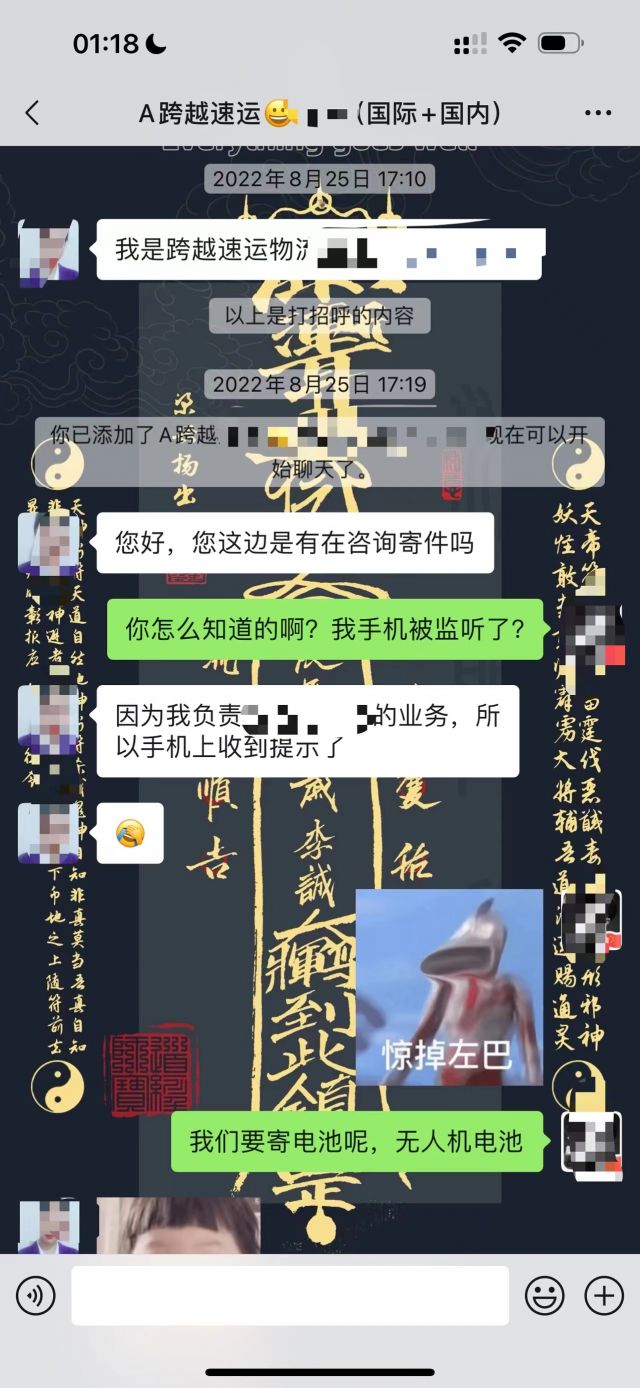Open the plus attachments menu
640x1388 pixels.
604,1296
